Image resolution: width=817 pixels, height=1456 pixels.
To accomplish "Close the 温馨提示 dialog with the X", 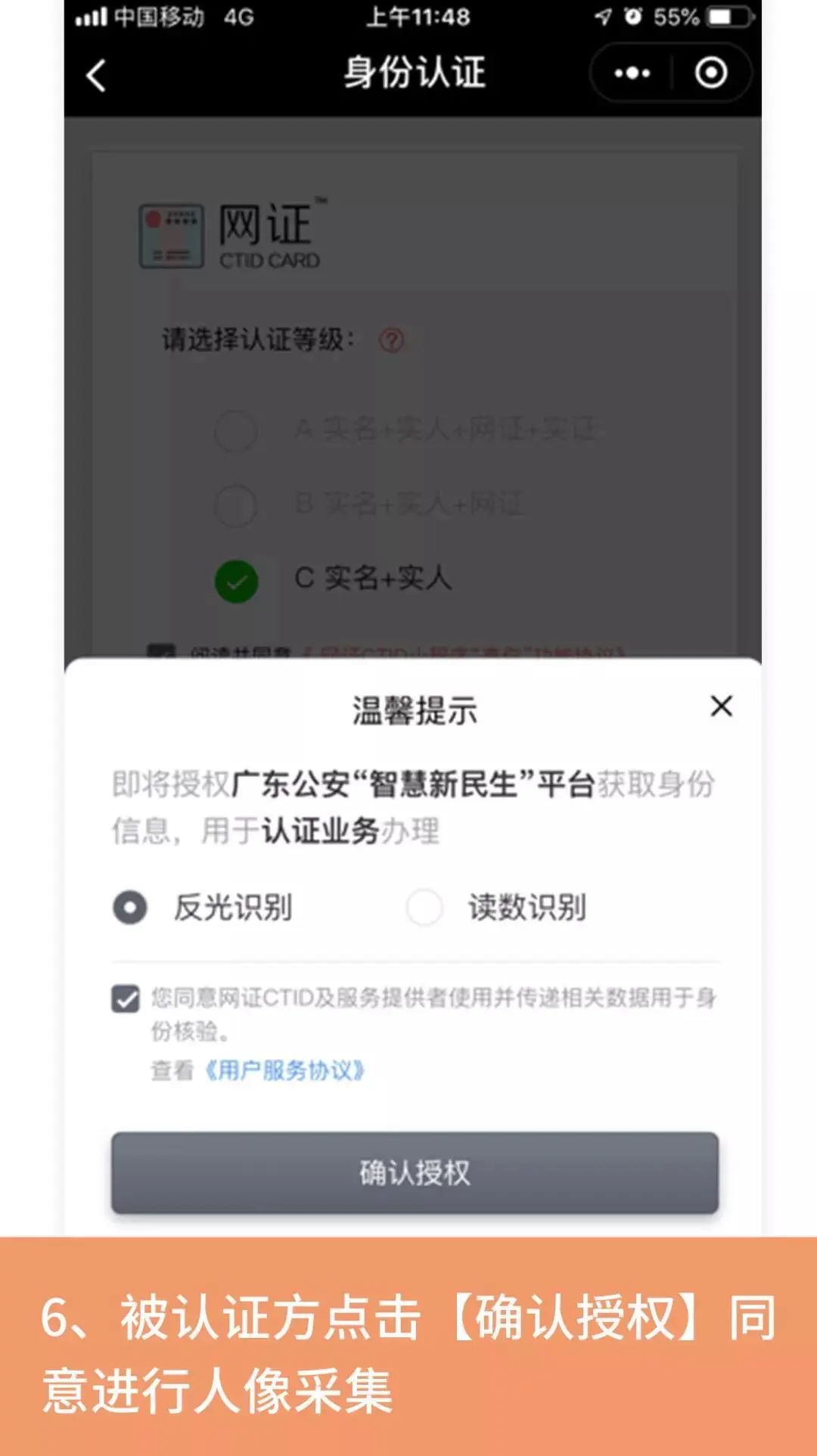I will [721, 705].
